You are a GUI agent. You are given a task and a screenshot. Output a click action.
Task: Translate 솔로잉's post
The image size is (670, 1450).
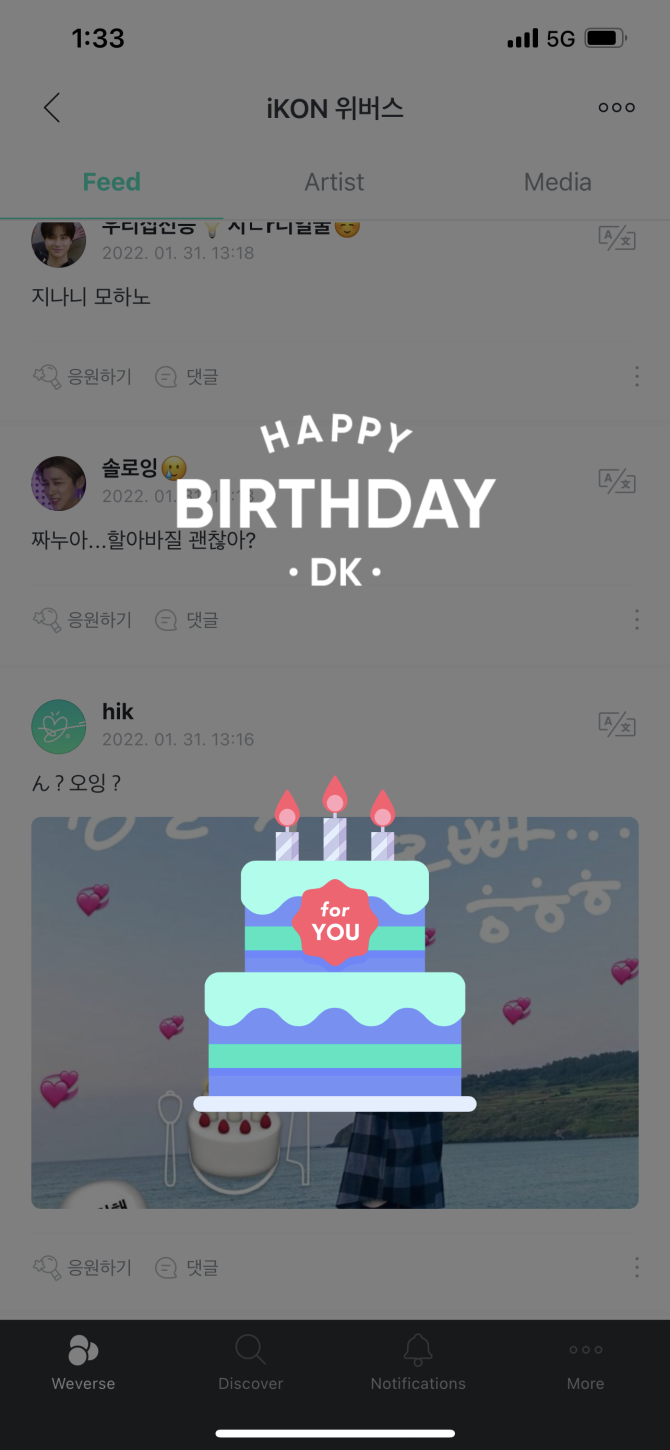pos(616,481)
